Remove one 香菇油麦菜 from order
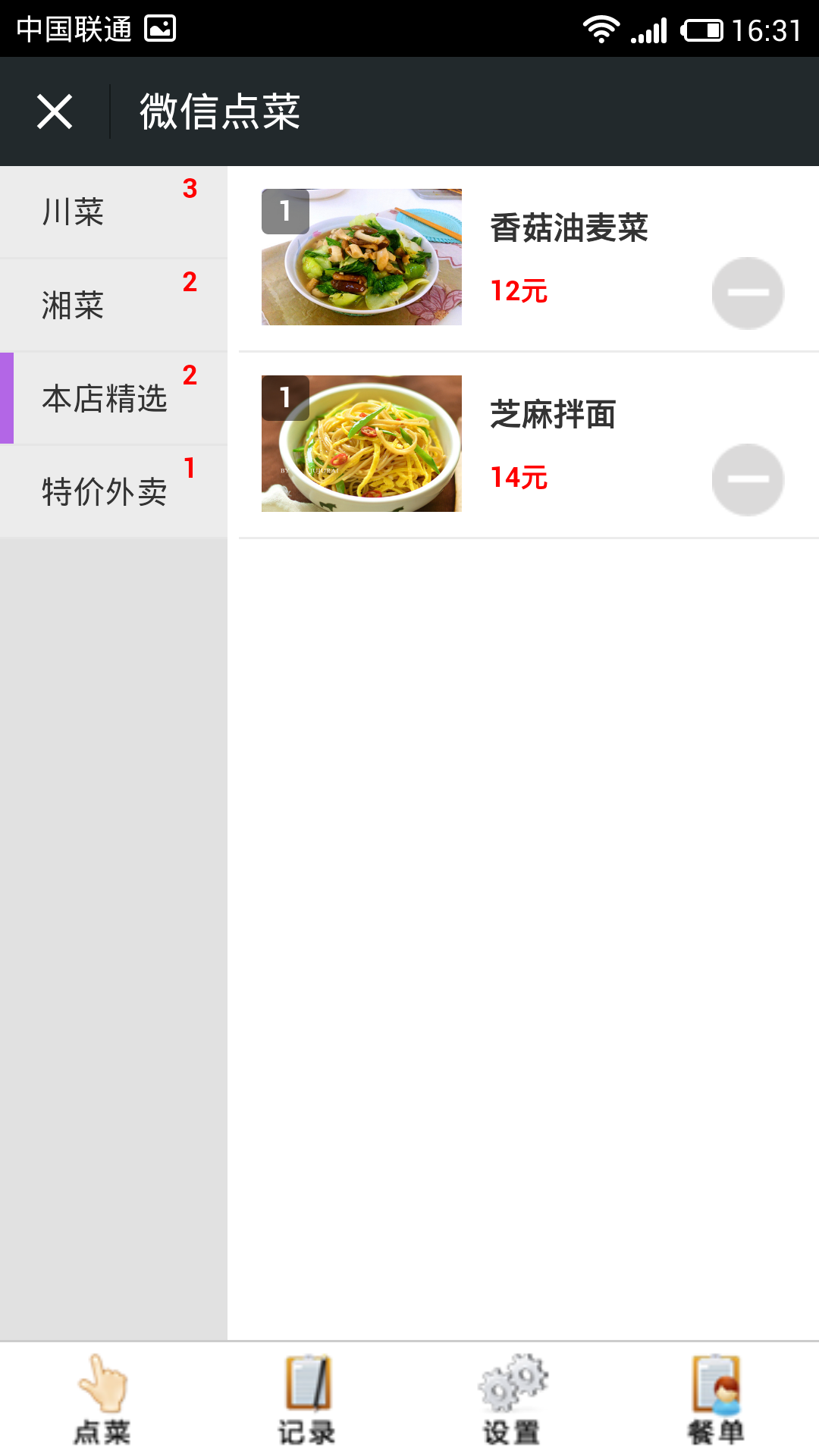 tap(748, 293)
